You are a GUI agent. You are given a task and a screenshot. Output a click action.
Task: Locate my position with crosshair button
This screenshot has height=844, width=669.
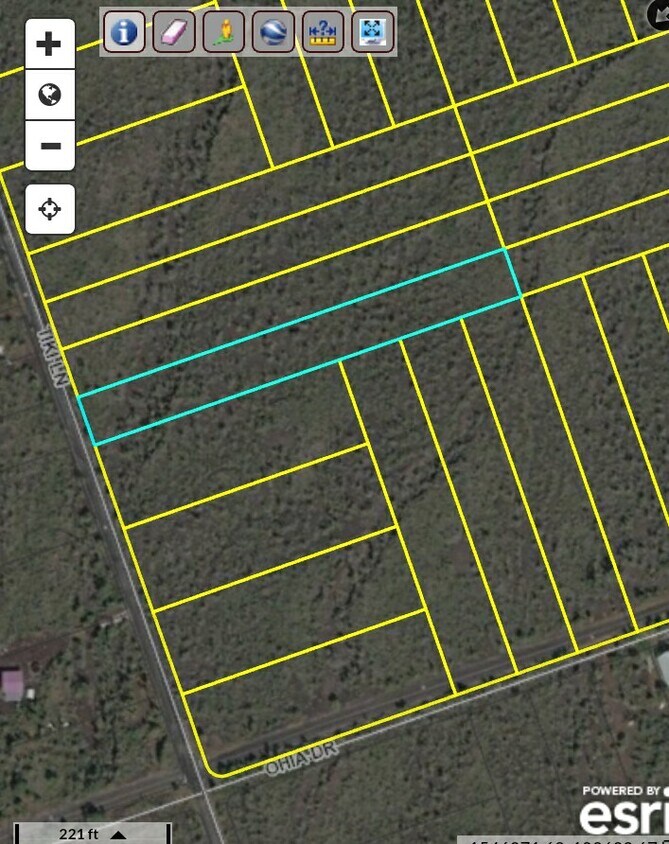click(49, 209)
